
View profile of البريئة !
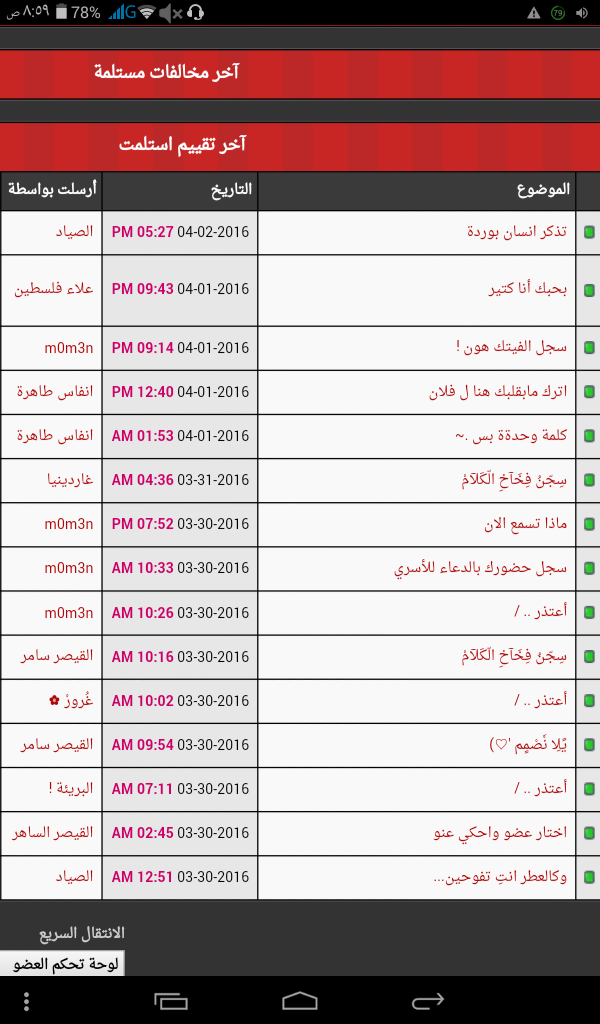(70, 788)
